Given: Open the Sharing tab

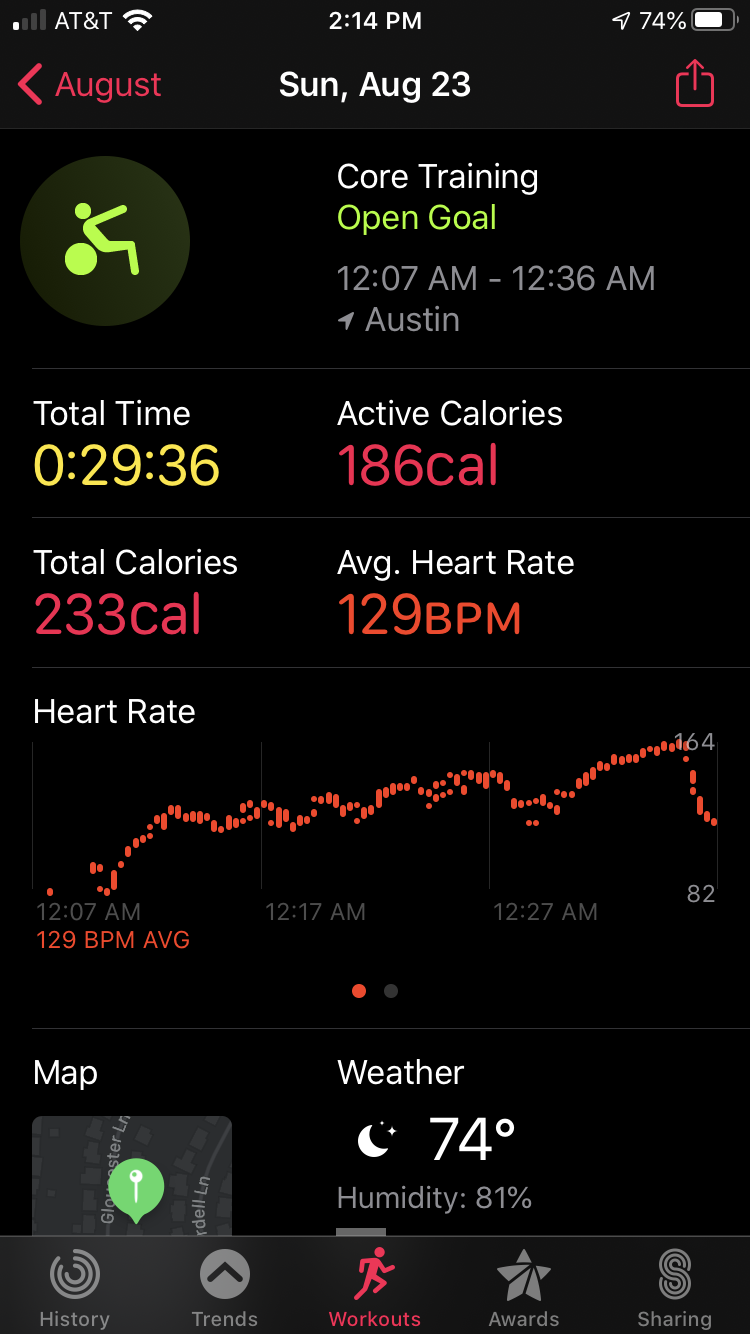Looking at the screenshot, I should point(675,1288).
